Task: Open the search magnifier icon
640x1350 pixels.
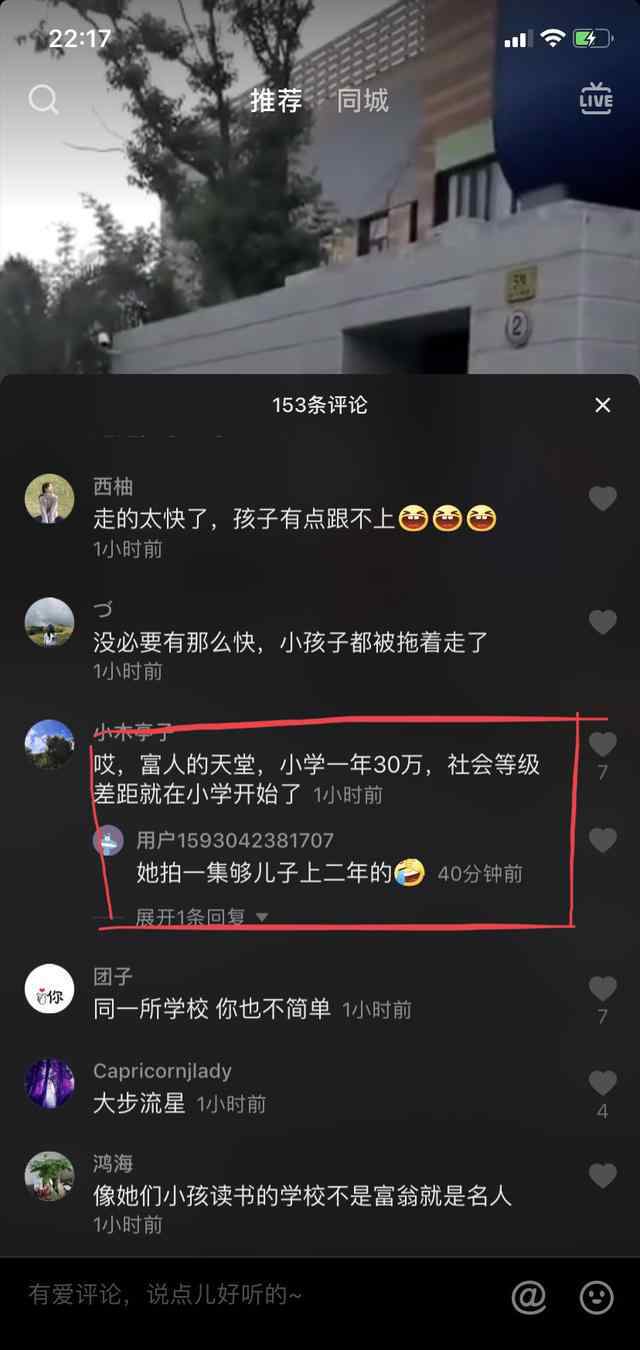Action: (43, 99)
